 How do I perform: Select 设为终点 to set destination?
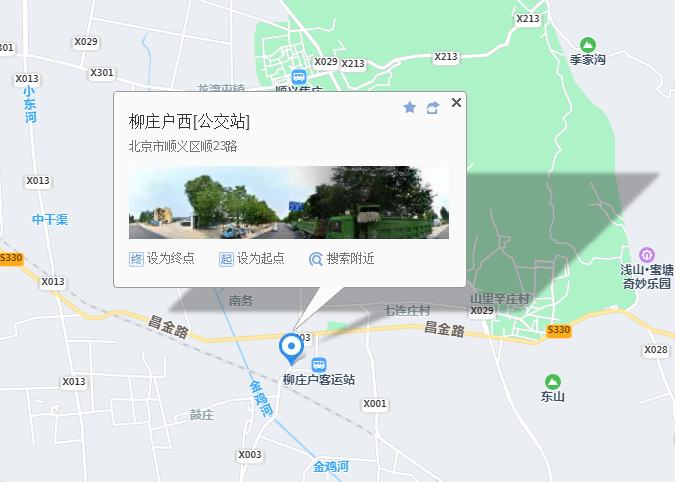coord(162,258)
